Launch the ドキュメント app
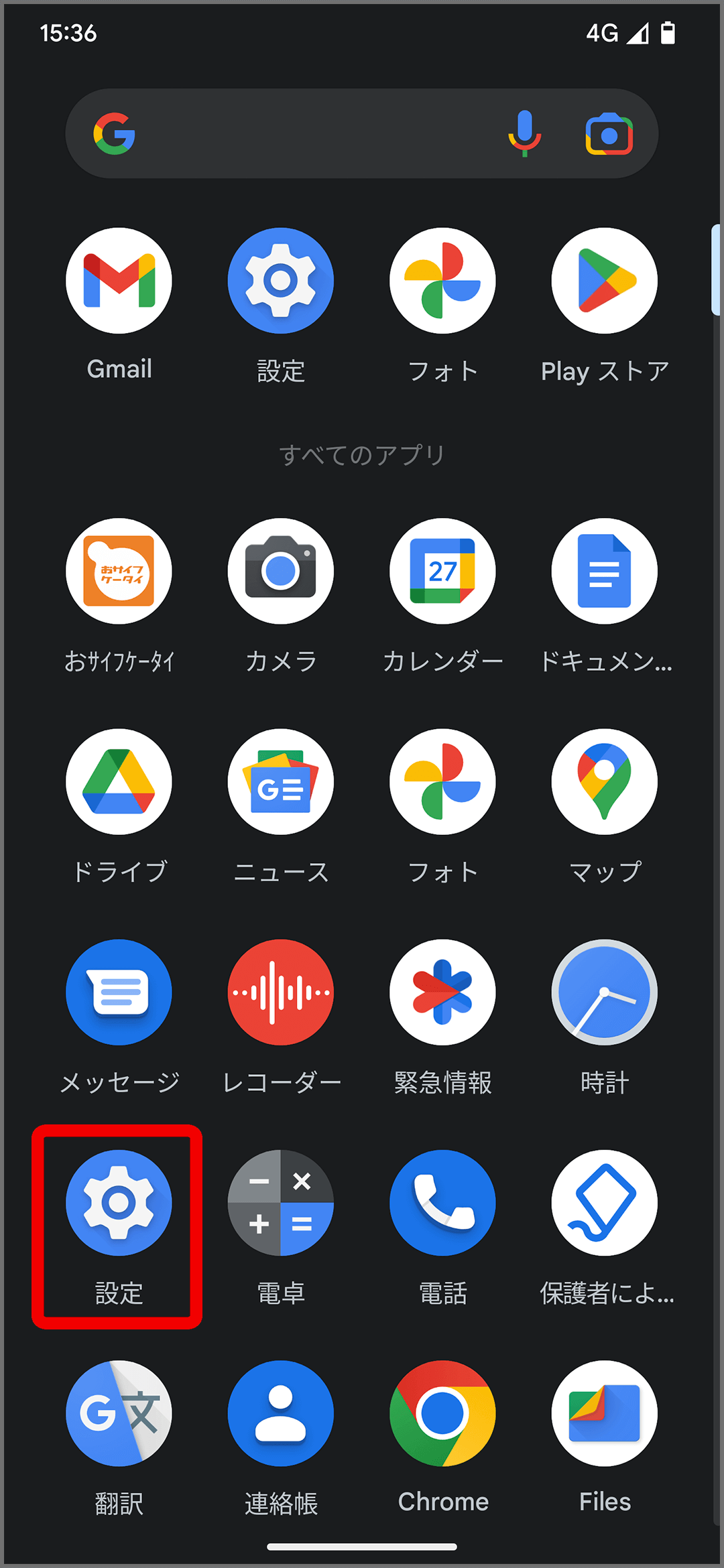The image size is (724, 1568). [604, 571]
